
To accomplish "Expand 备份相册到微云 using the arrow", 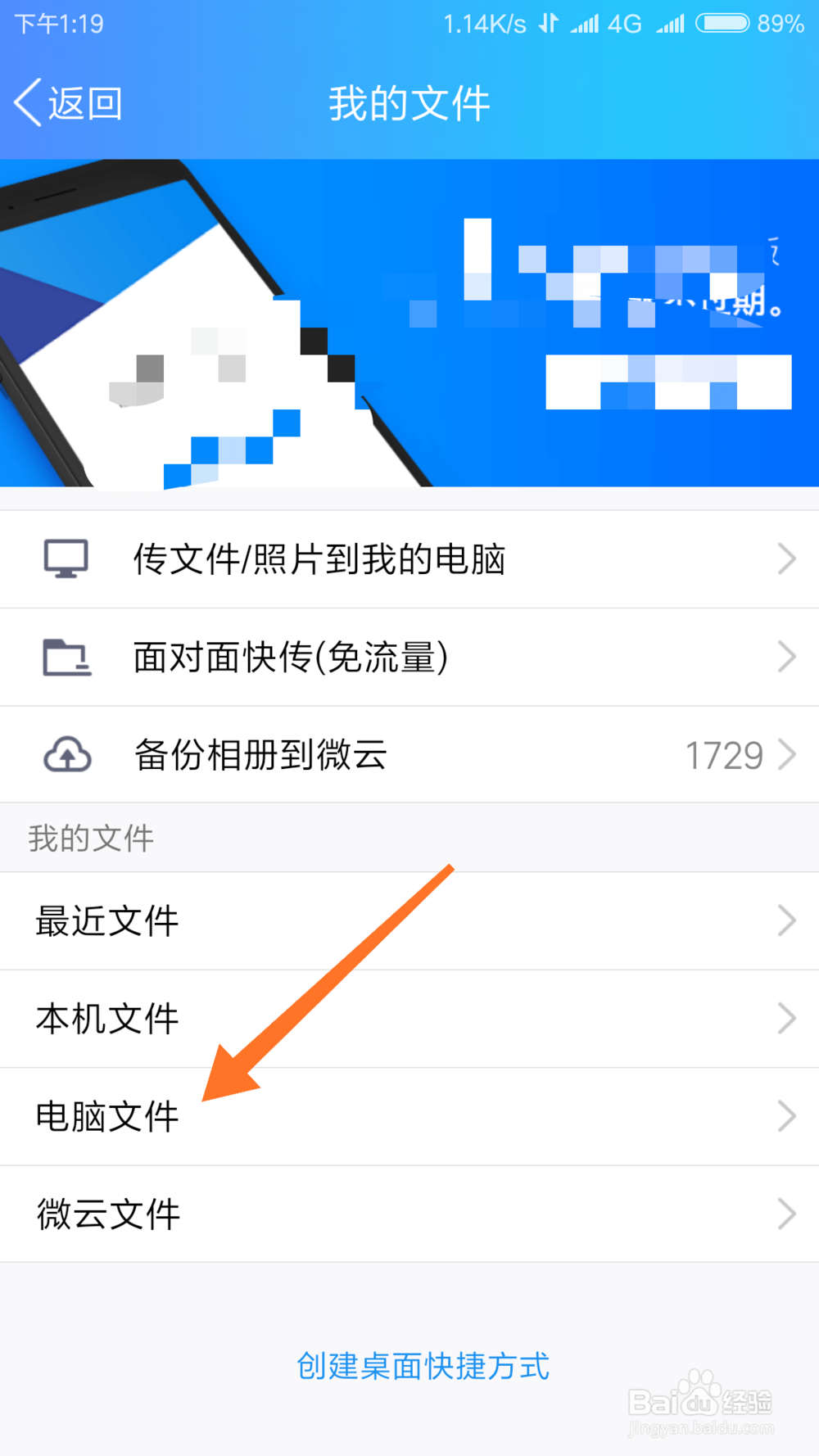I will pyautogui.click(x=787, y=754).
